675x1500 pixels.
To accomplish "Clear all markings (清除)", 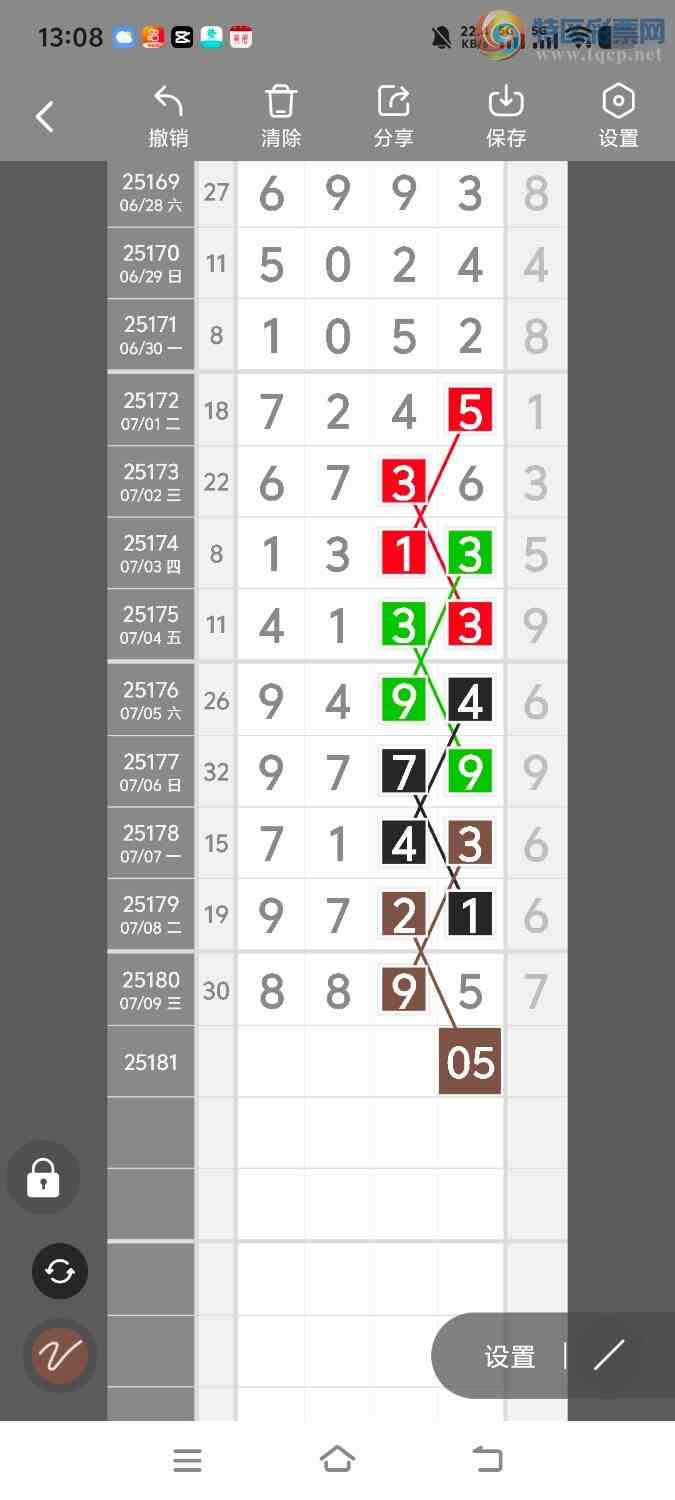I will coord(281,117).
